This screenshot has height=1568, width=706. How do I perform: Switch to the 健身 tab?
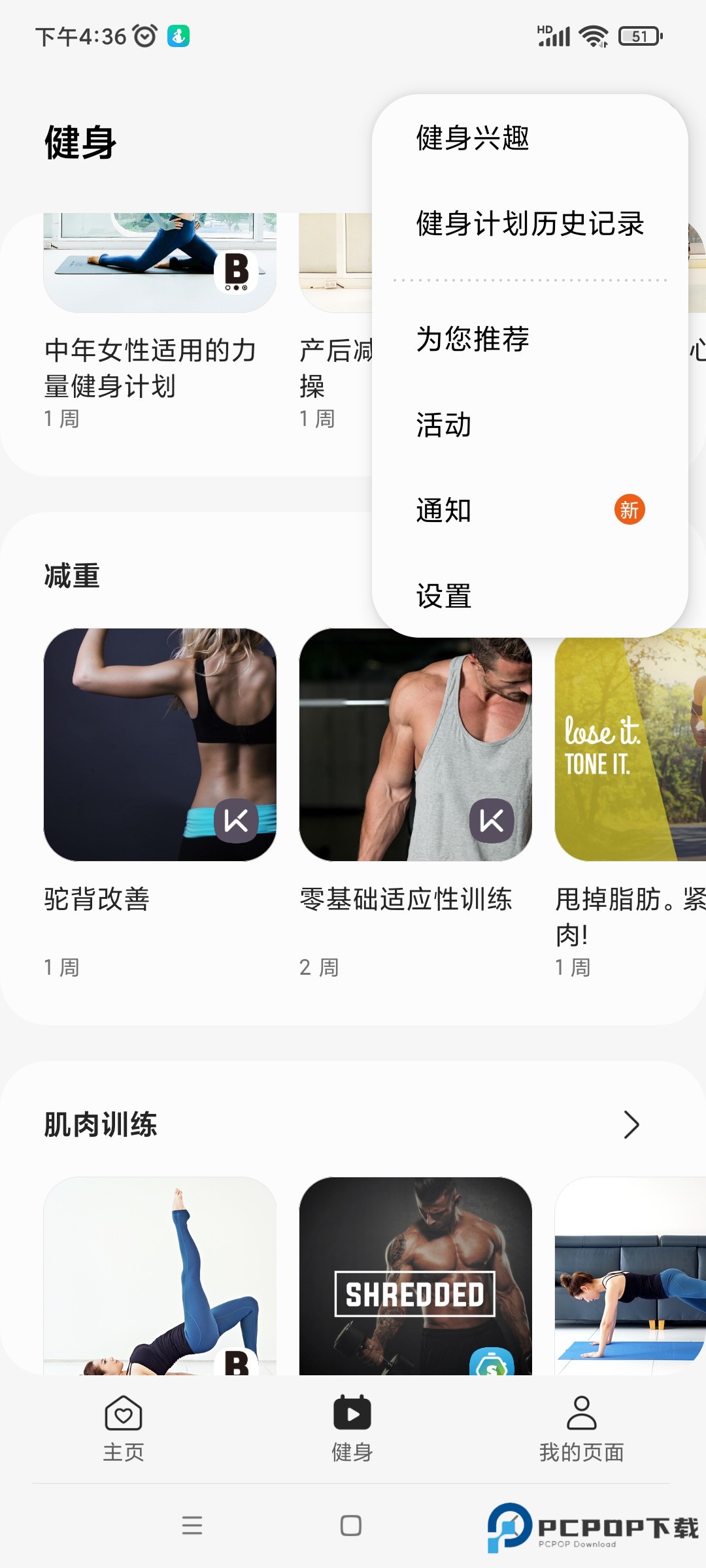click(352, 1428)
